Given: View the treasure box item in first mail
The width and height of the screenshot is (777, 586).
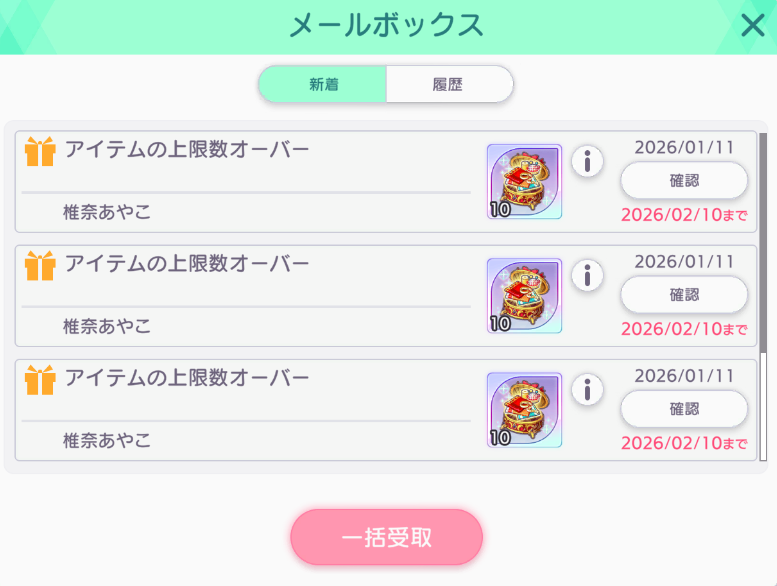Looking at the screenshot, I should pos(524,182).
